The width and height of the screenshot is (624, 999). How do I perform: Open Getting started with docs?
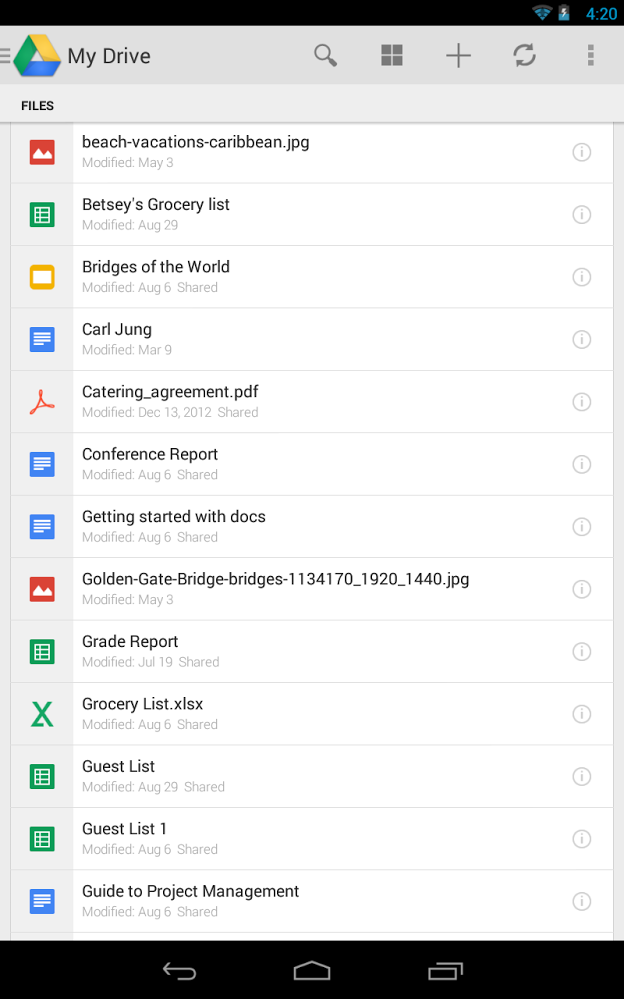pyautogui.click(x=300, y=527)
